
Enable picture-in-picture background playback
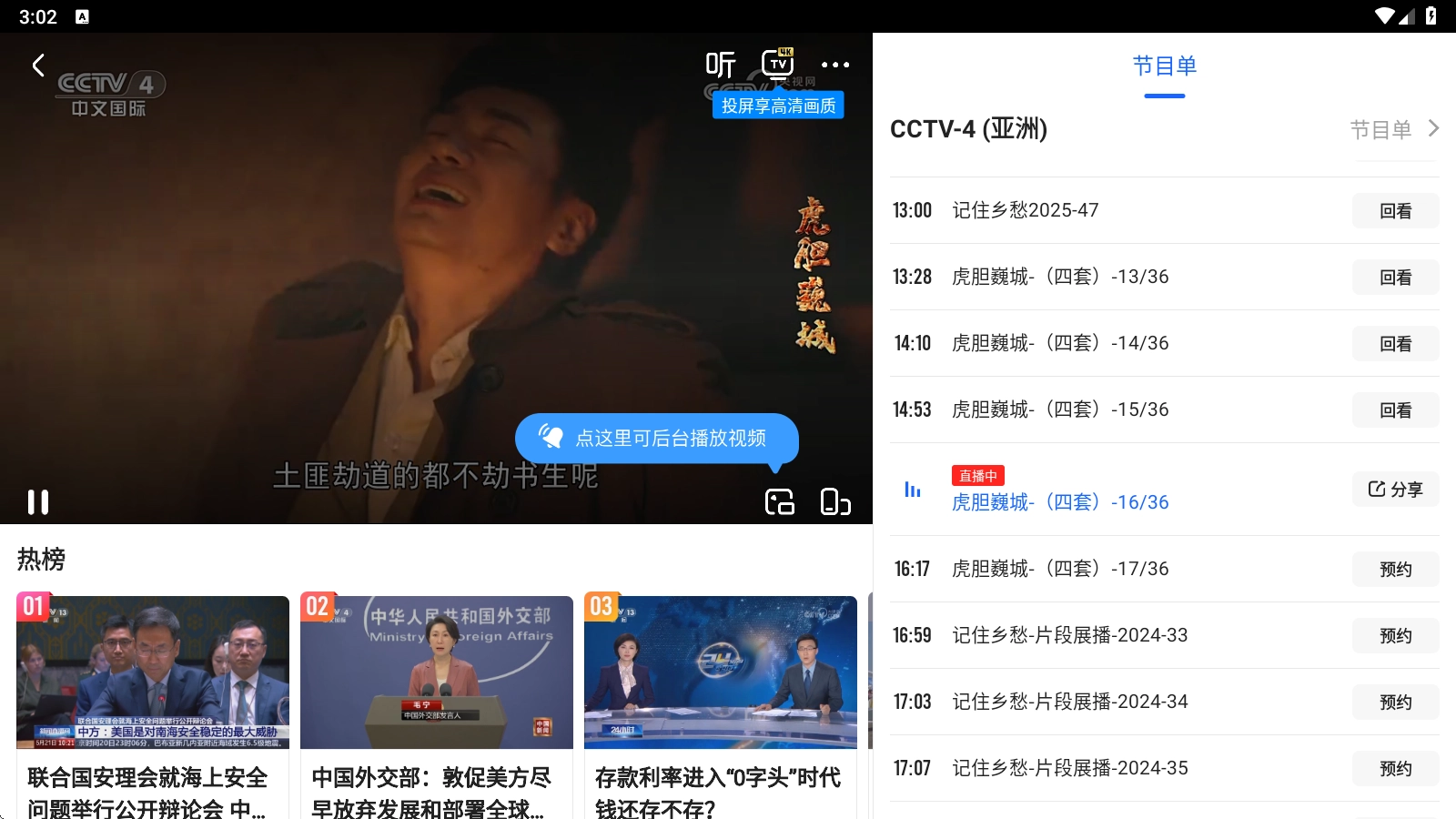[780, 501]
